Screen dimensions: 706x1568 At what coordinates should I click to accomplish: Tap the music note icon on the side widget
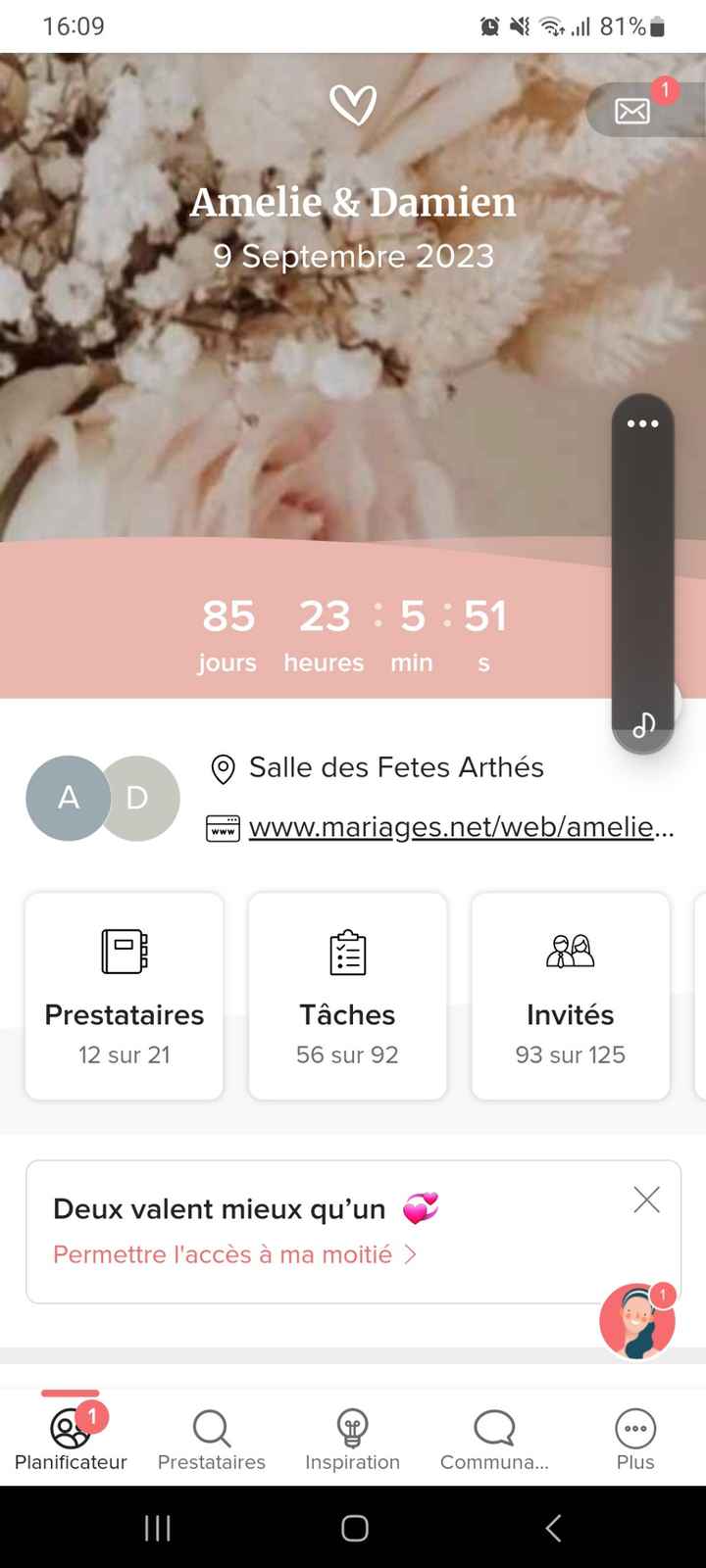[643, 725]
